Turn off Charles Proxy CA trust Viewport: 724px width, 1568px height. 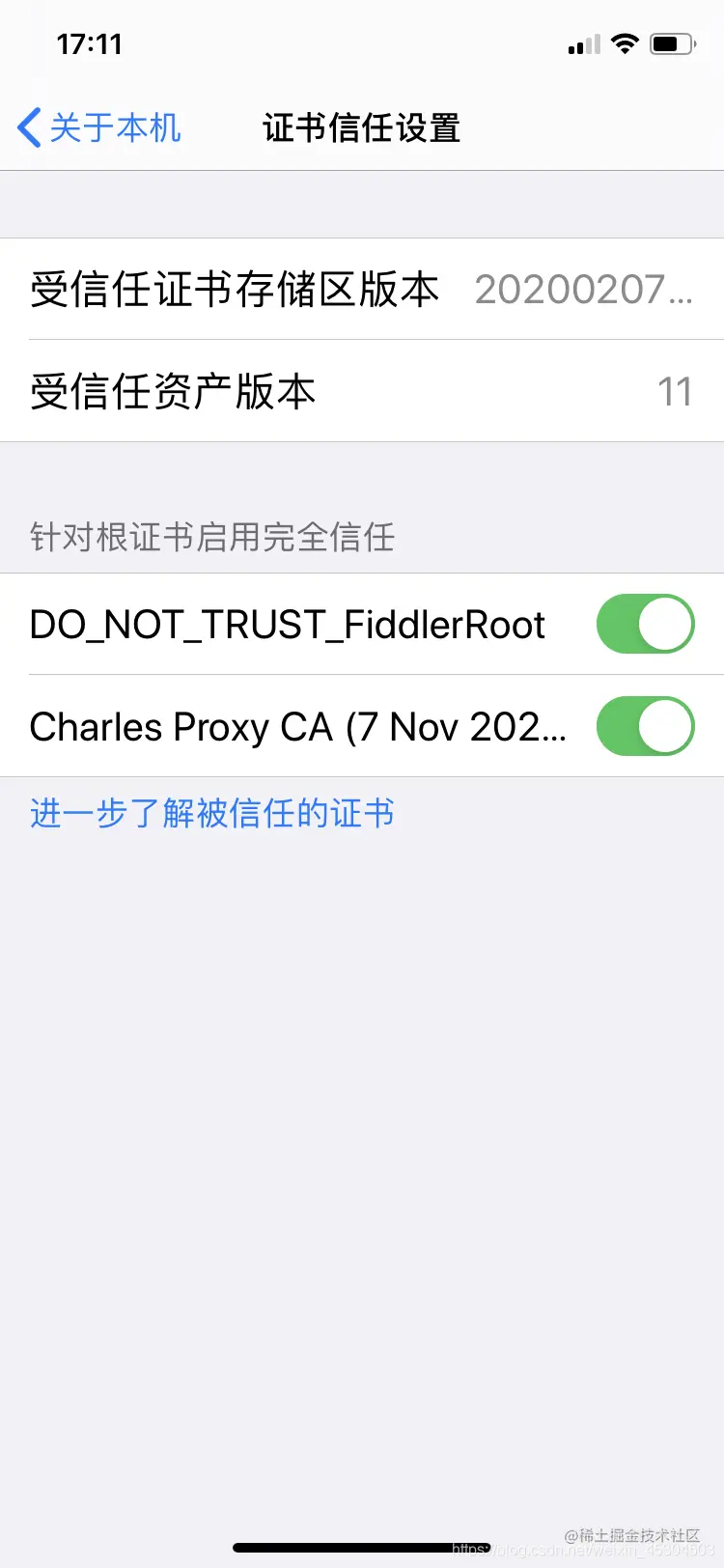tap(645, 726)
